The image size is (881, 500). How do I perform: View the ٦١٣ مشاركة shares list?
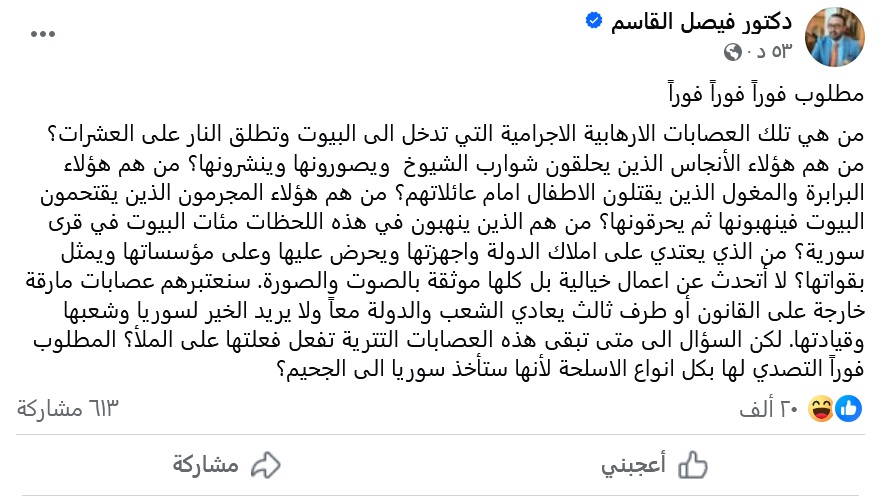(x=68, y=408)
